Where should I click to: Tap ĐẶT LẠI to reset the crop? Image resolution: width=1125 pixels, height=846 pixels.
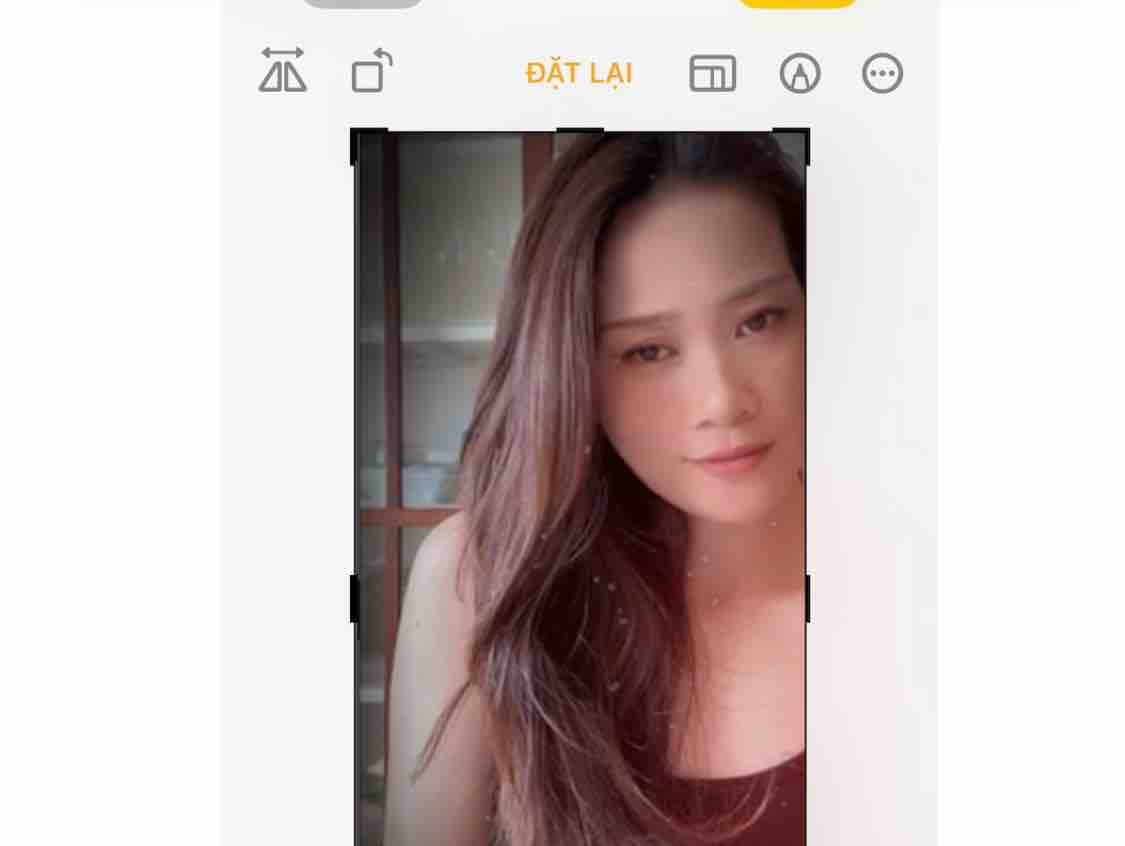579,74
